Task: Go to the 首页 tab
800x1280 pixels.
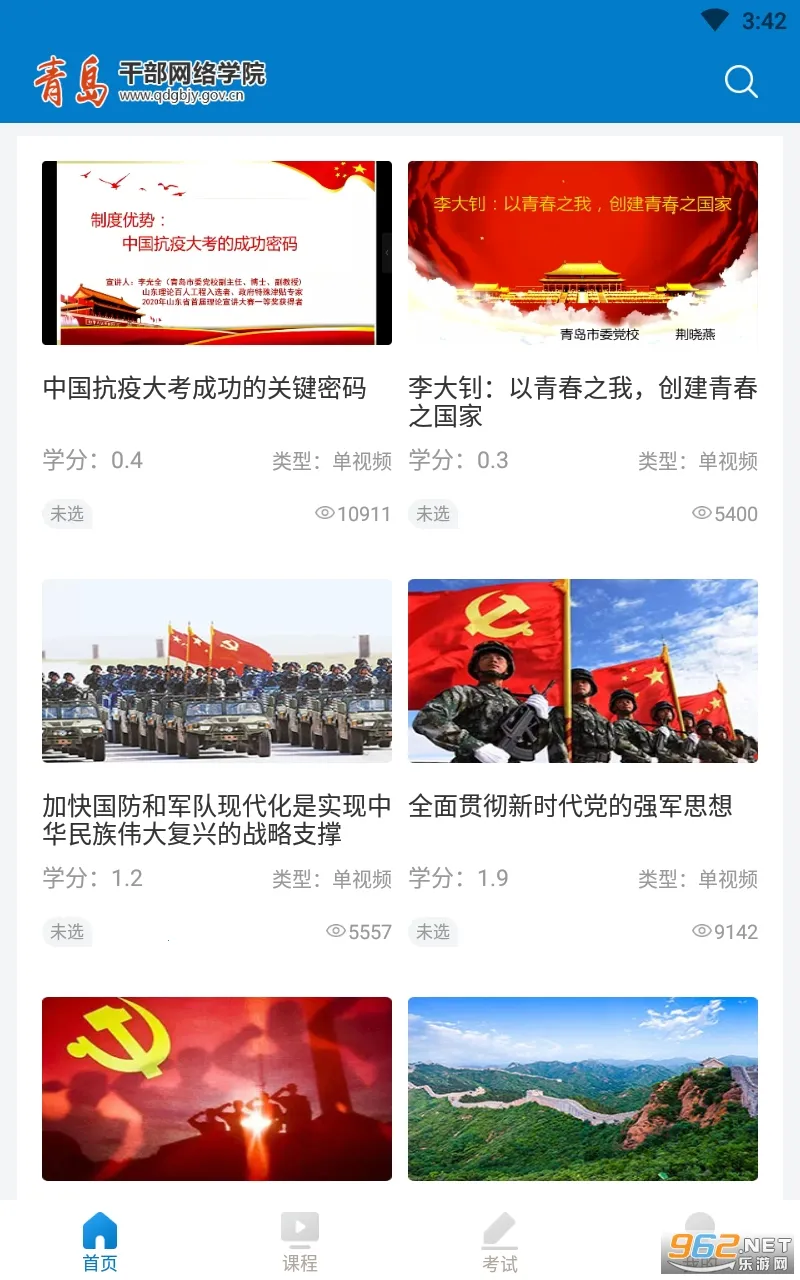Action: click(100, 1242)
